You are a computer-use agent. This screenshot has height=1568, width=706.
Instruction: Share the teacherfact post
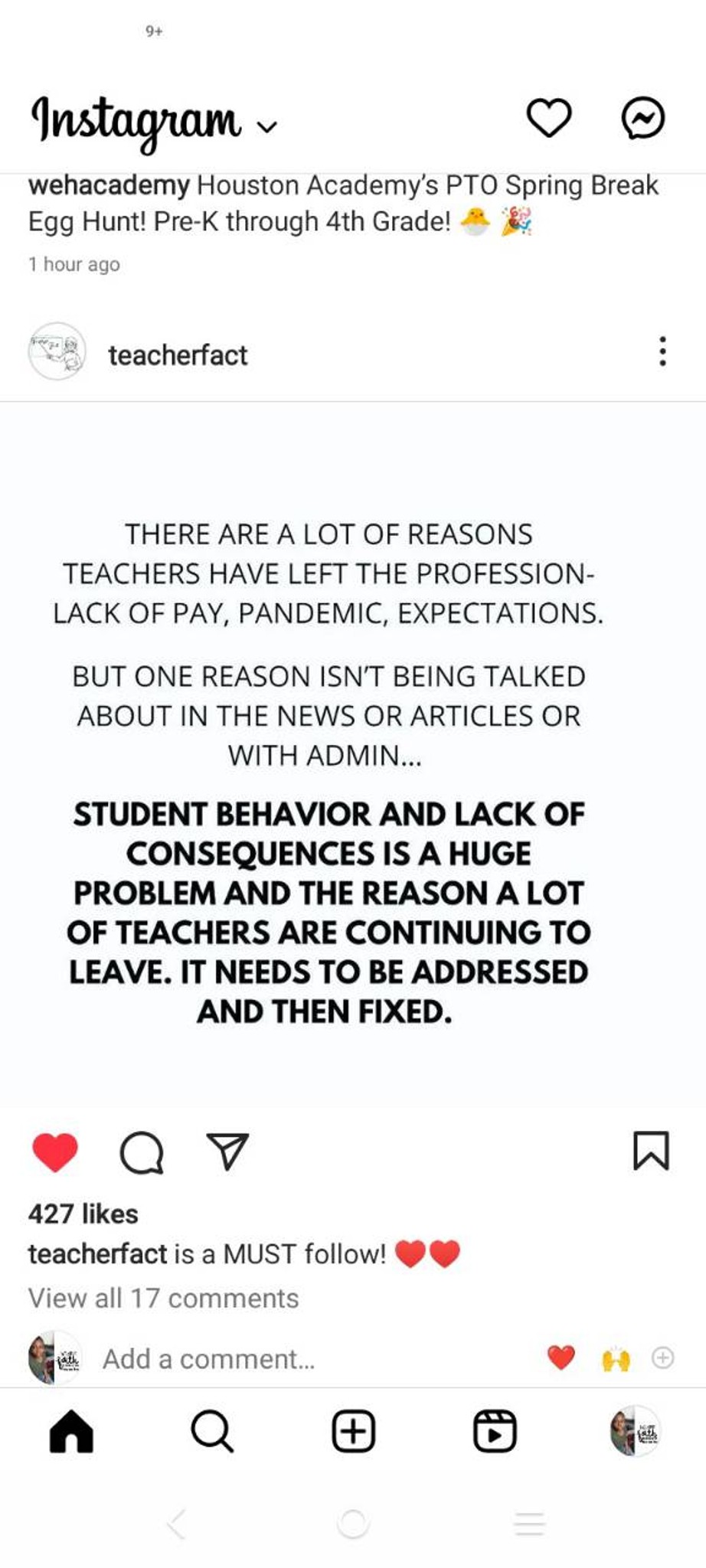coord(227,1151)
